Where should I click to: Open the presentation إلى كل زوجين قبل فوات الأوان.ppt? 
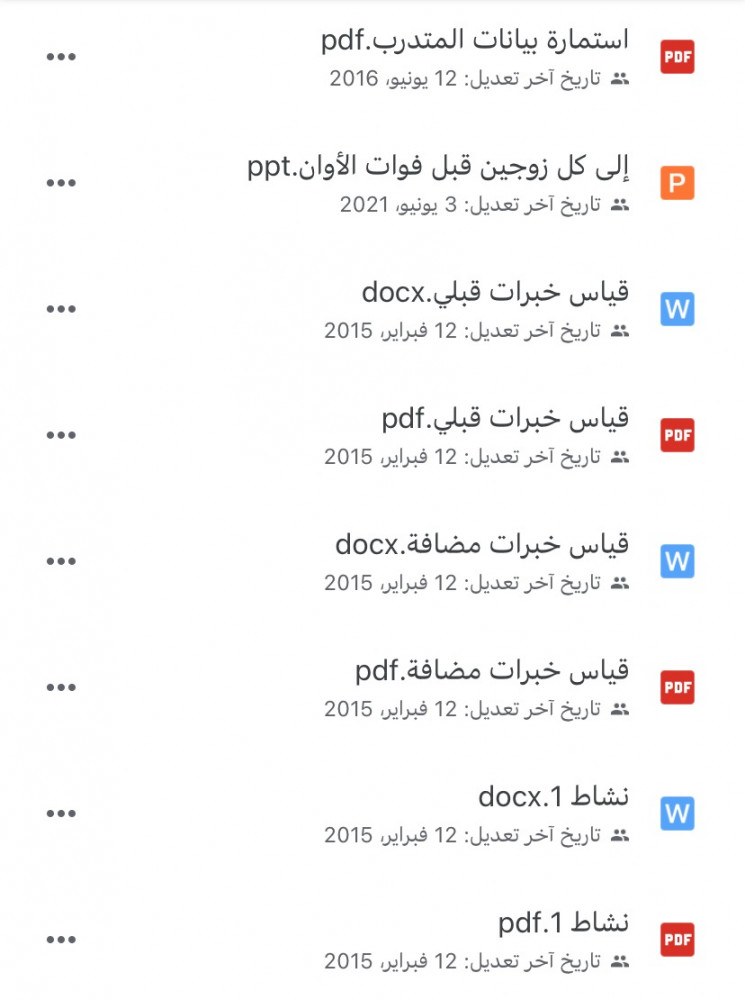pyautogui.click(x=438, y=167)
